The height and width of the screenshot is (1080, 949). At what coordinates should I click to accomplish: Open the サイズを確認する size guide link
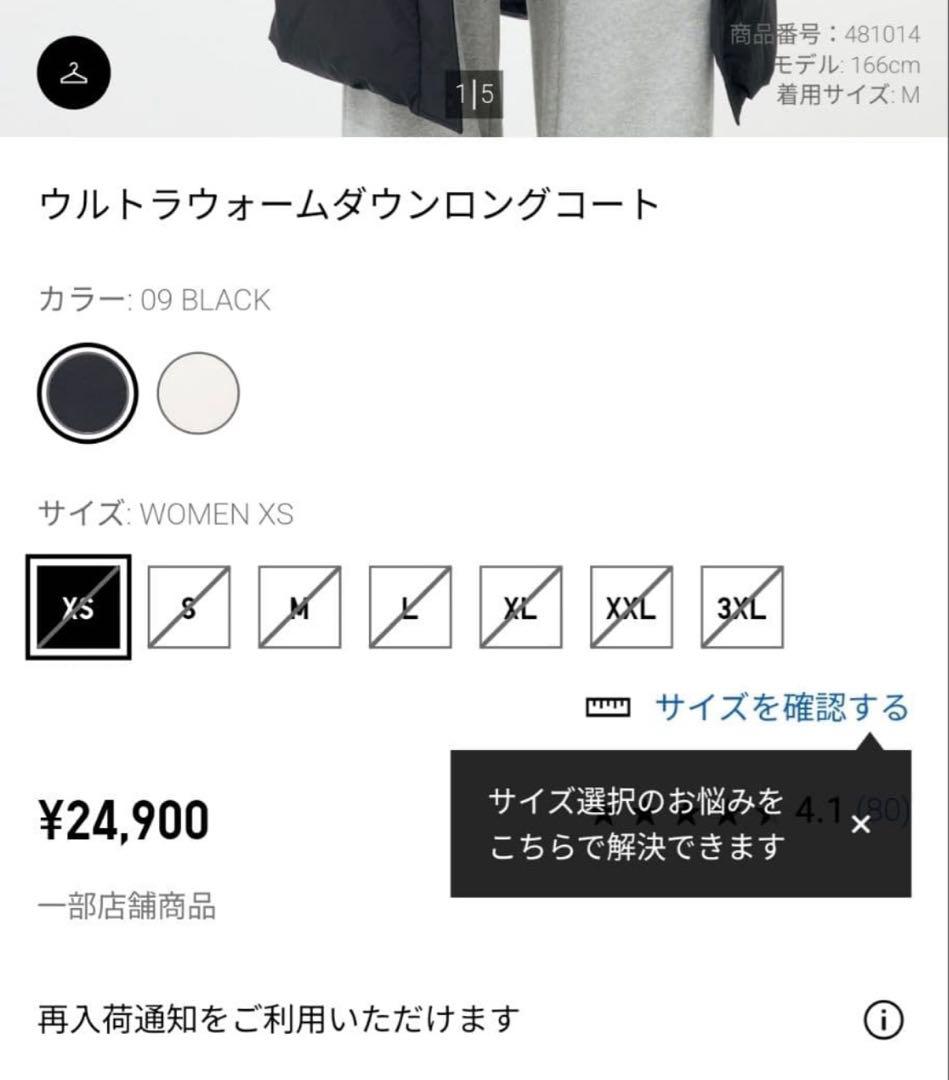(x=781, y=708)
